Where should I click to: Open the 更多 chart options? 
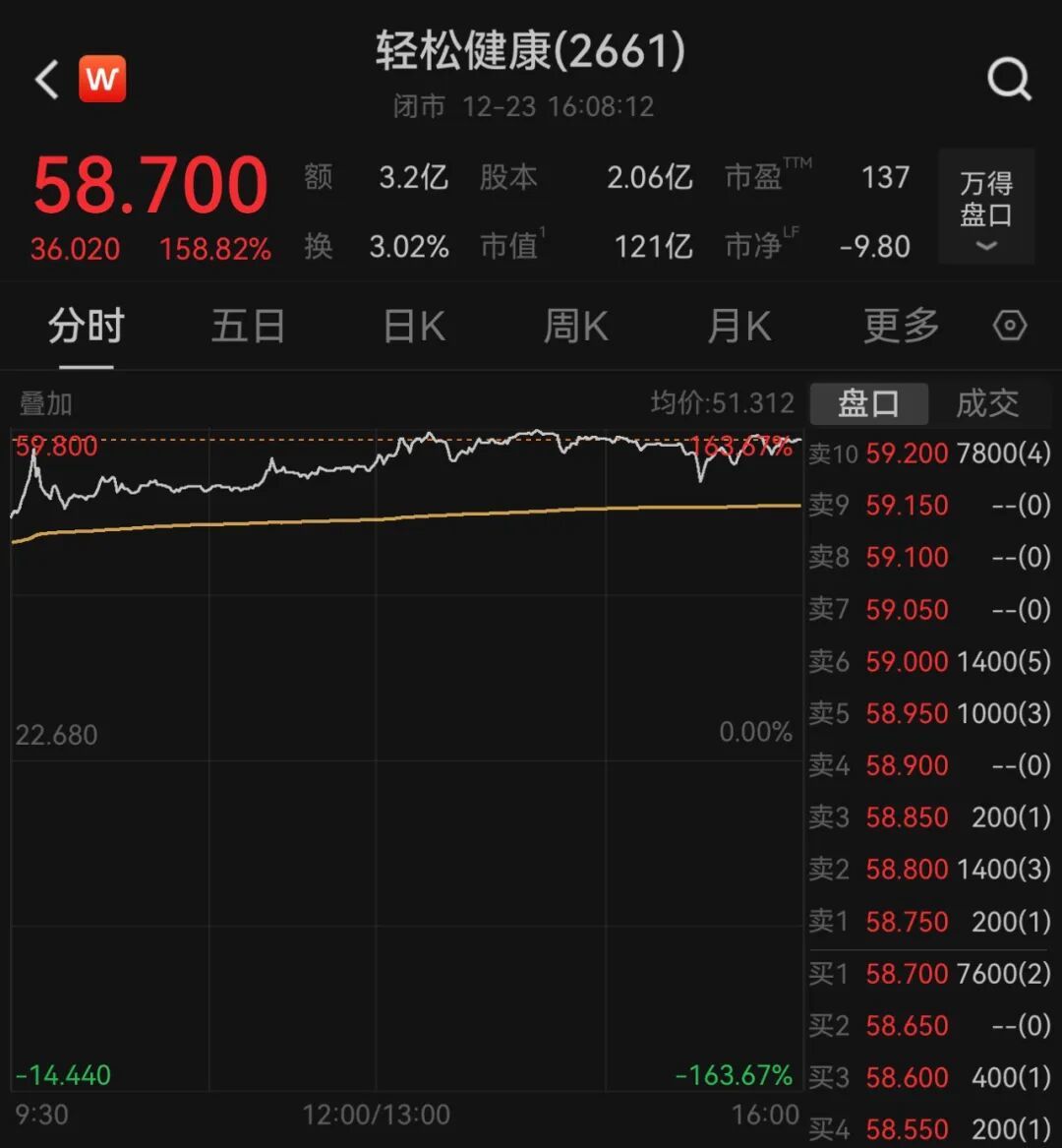pyautogui.click(x=901, y=327)
